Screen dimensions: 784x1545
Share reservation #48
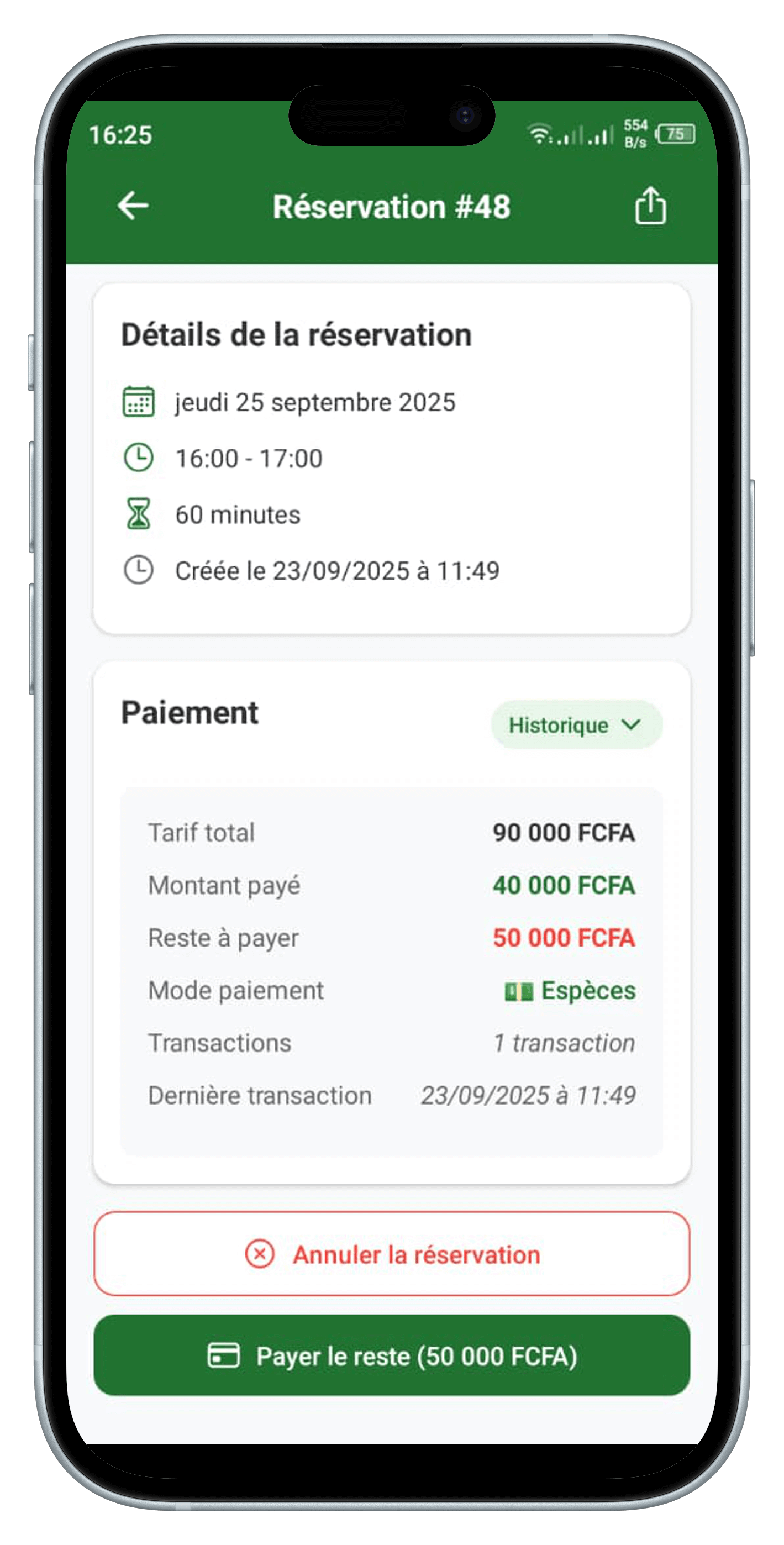[650, 206]
